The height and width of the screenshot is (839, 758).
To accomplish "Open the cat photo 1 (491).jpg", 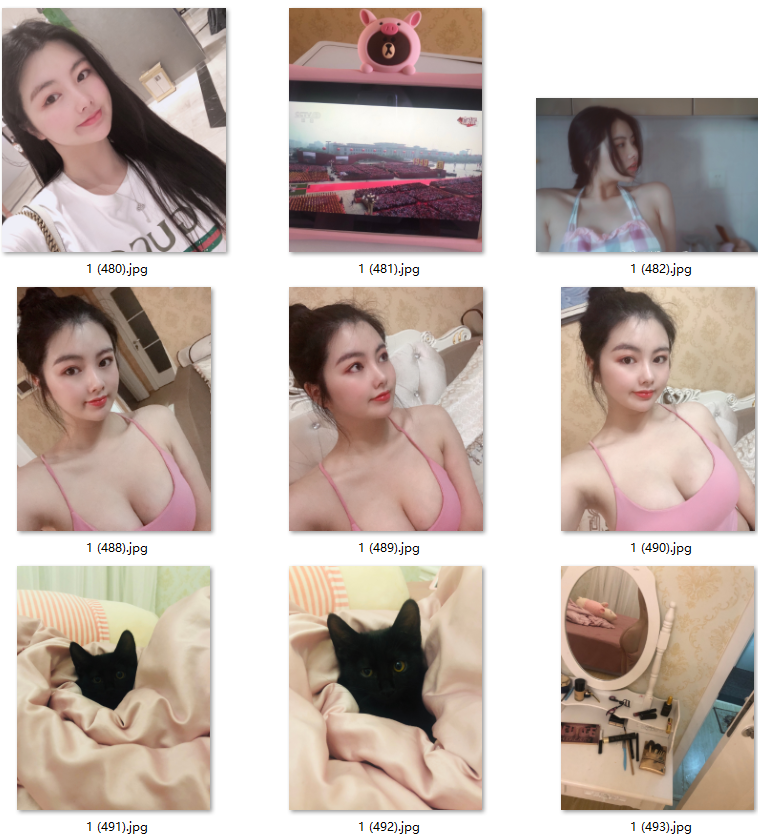I will pyautogui.click(x=114, y=688).
